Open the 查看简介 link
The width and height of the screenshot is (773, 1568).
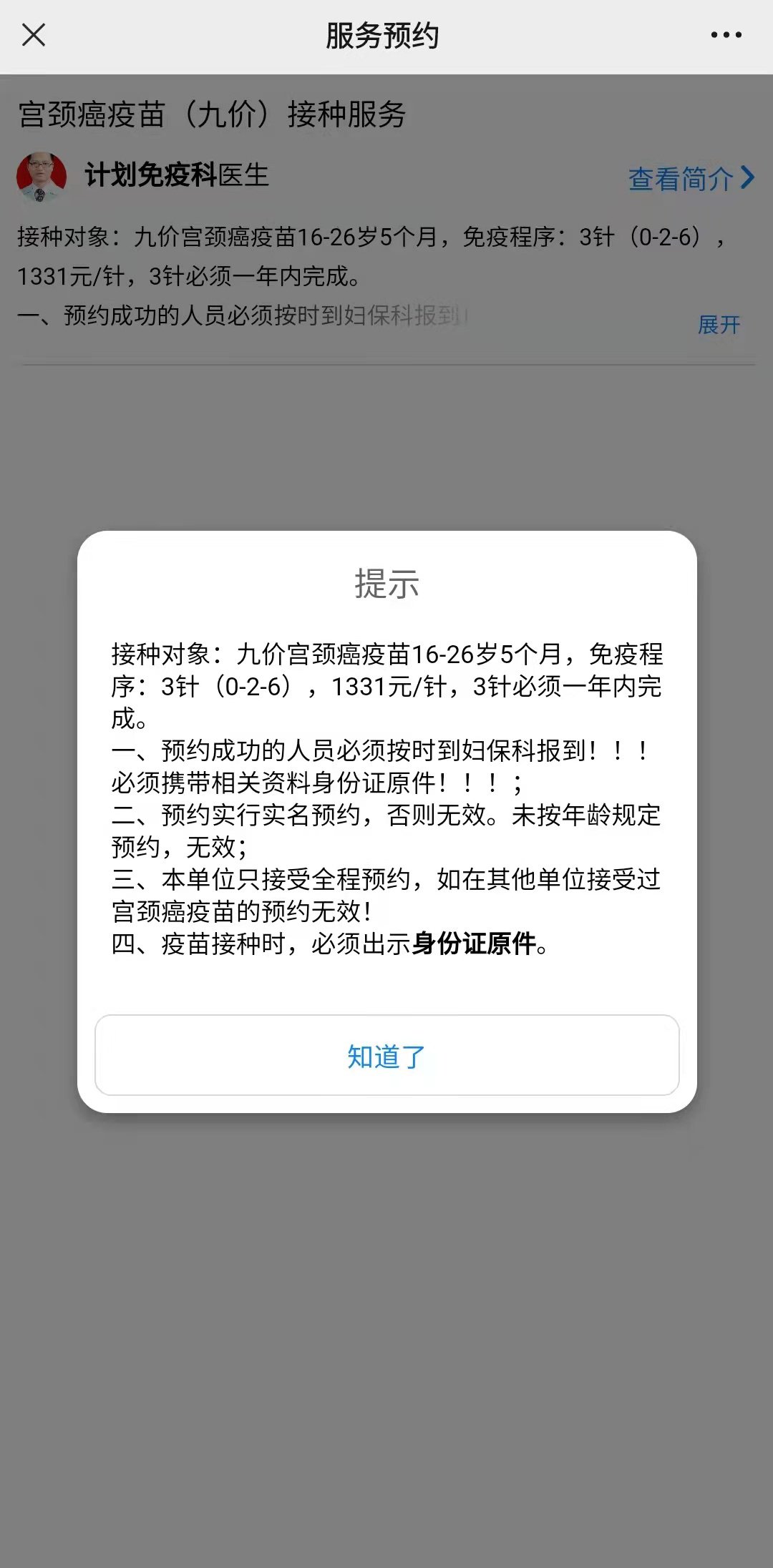click(690, 178)
